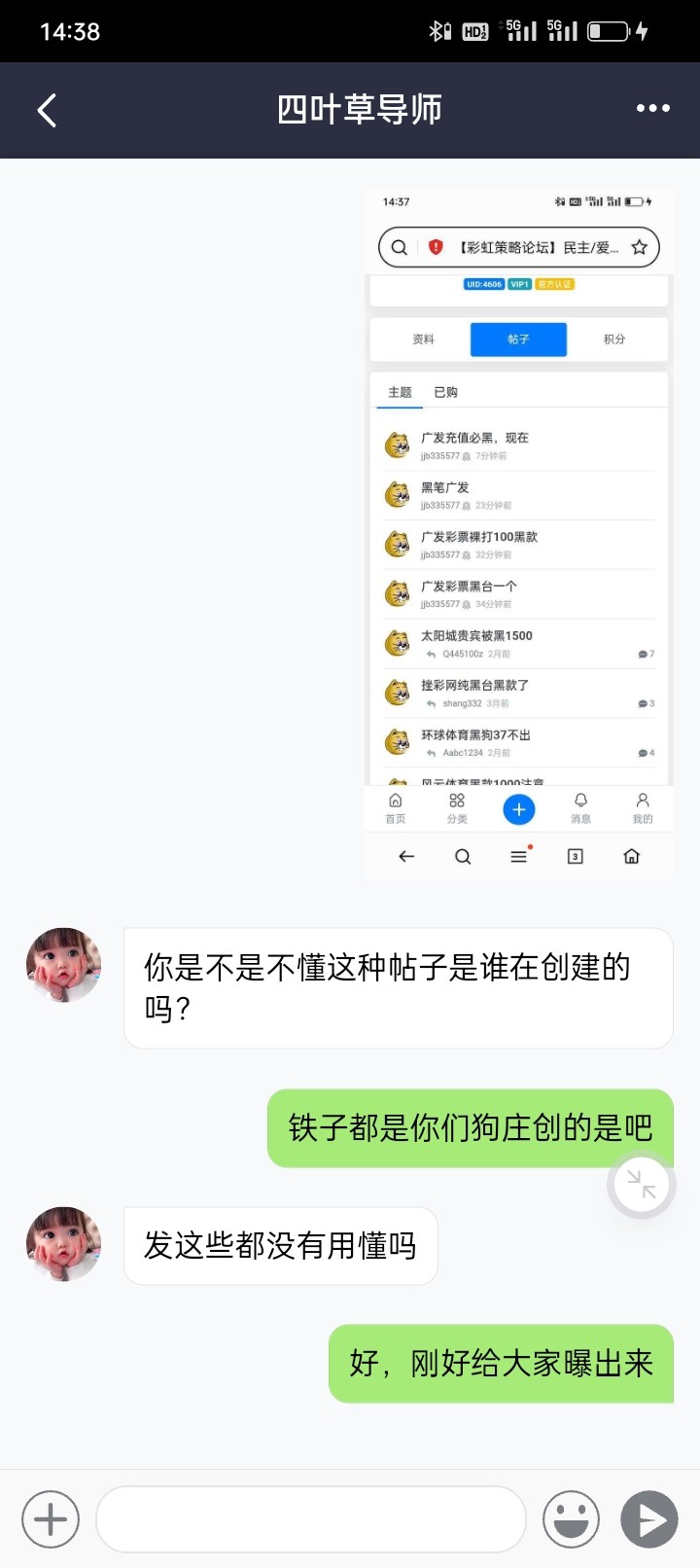Viewport: 700px width, 1568px height.
Task: Open the shared forum screenshot image
Action: click(518, 534)
